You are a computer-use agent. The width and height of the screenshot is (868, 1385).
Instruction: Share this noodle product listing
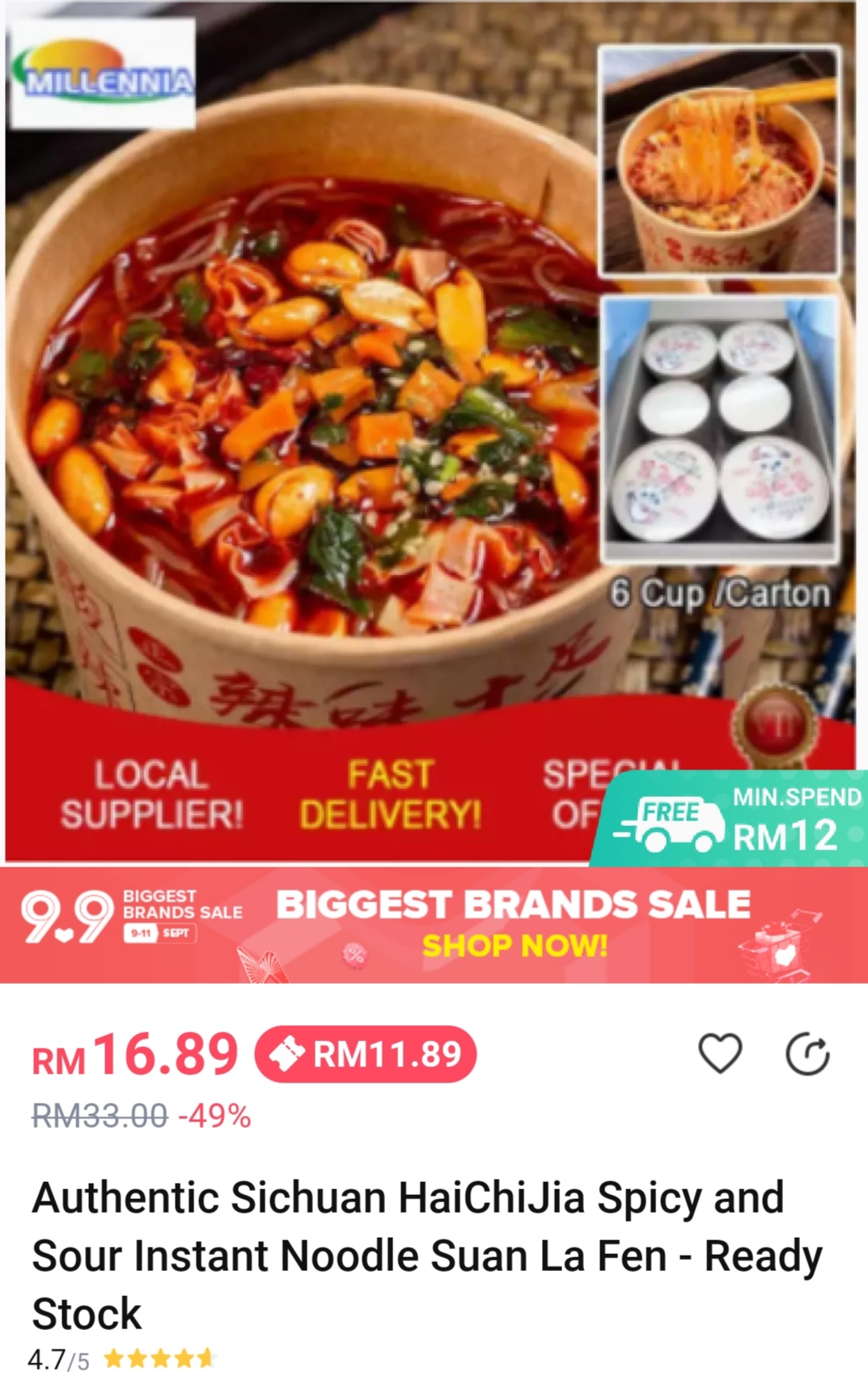[x=807, y=1054]
